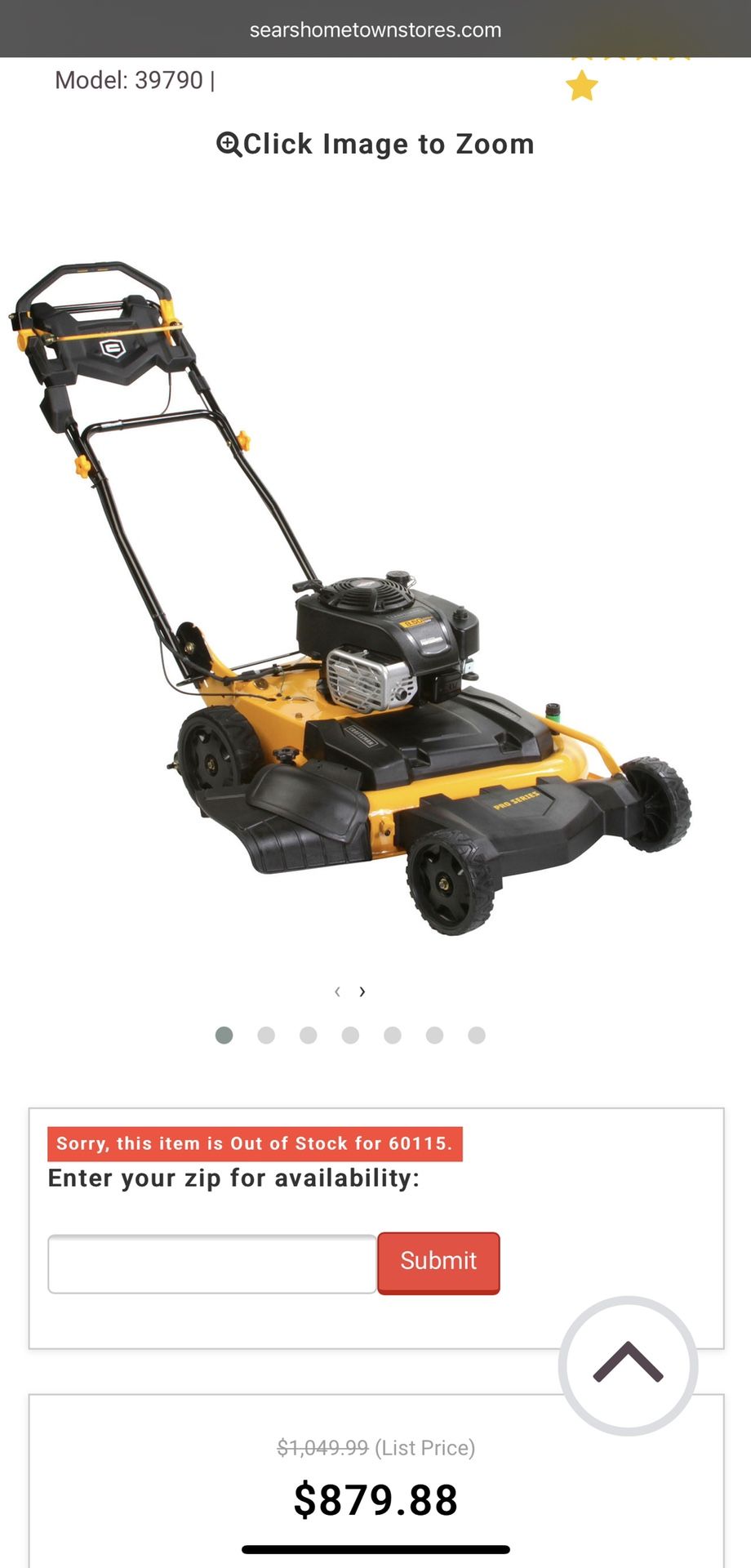
Task: Select the fourth image carousel dot
Action: coord(350,1036)
